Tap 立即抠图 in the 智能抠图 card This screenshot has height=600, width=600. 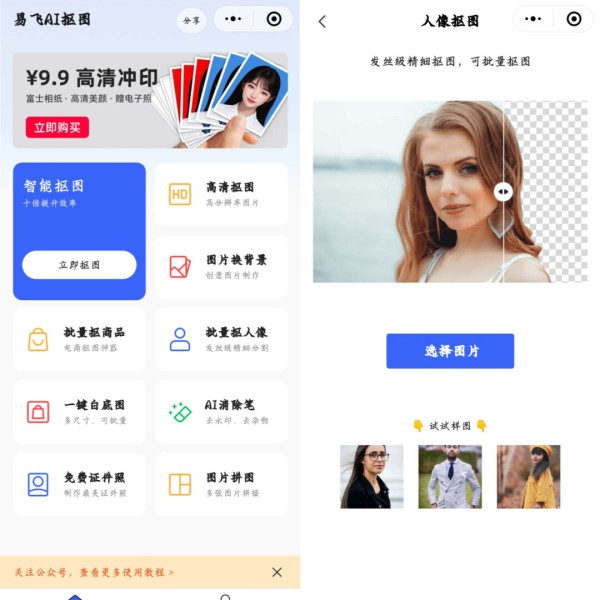tap(79, 265)
